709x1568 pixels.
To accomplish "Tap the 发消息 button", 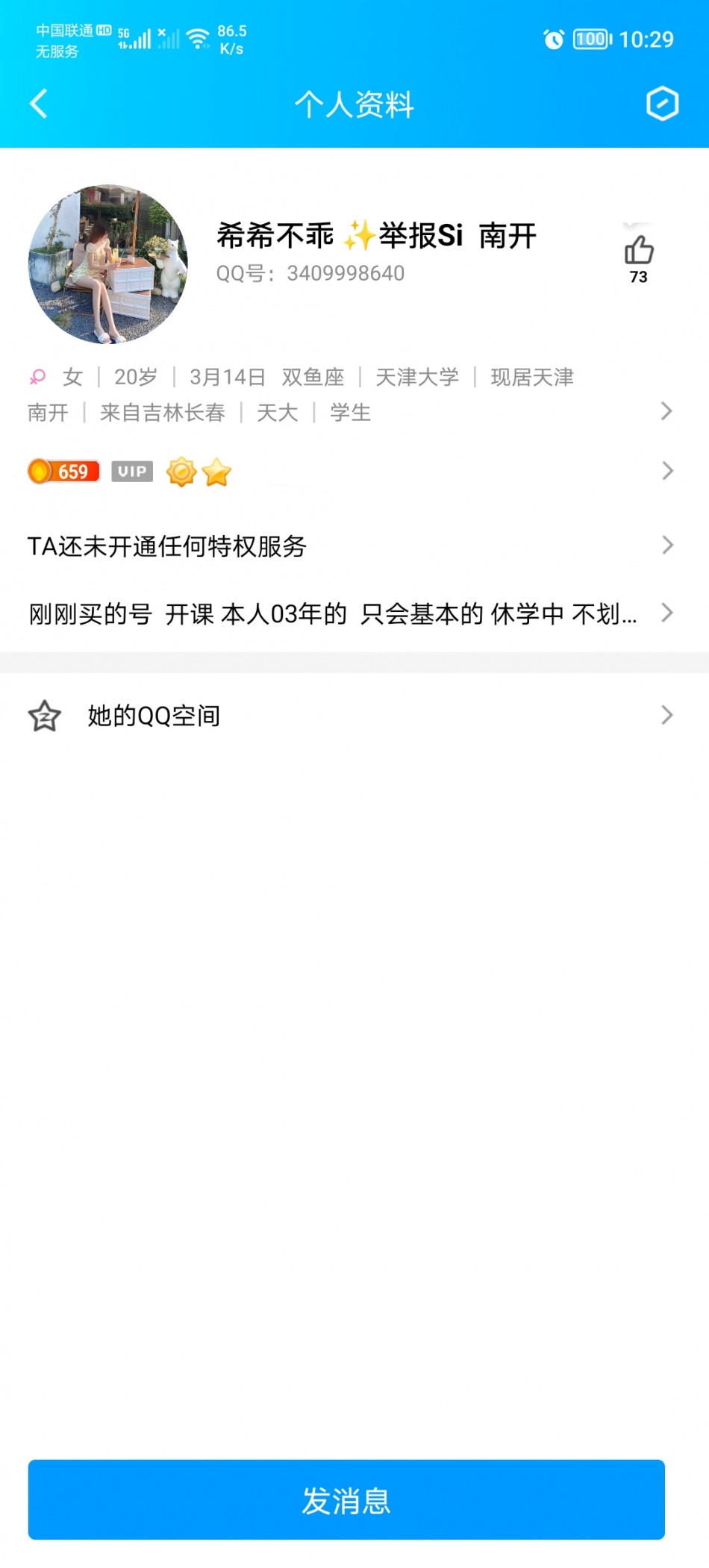I will 346,1499.
